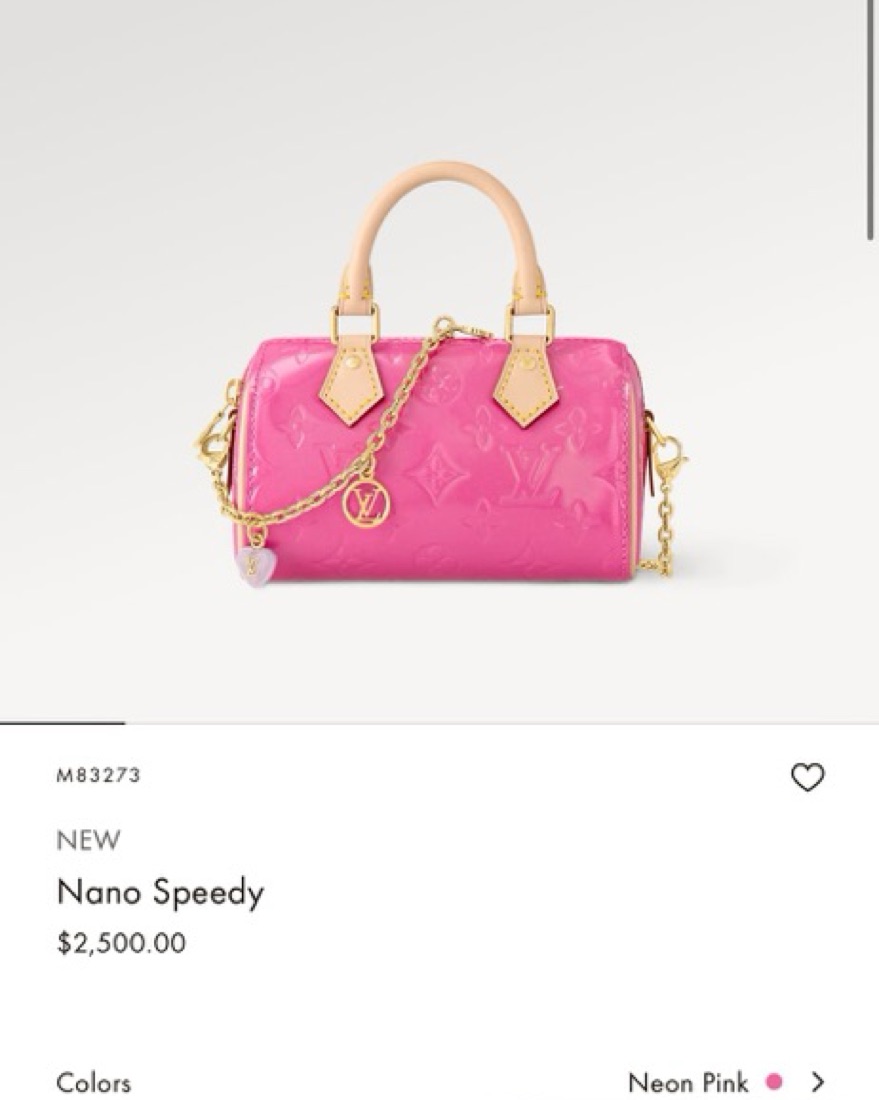The width and height of the screenshot is (879, 1100).
Task: Open the Nano Speedy product image
Action: 440,400
